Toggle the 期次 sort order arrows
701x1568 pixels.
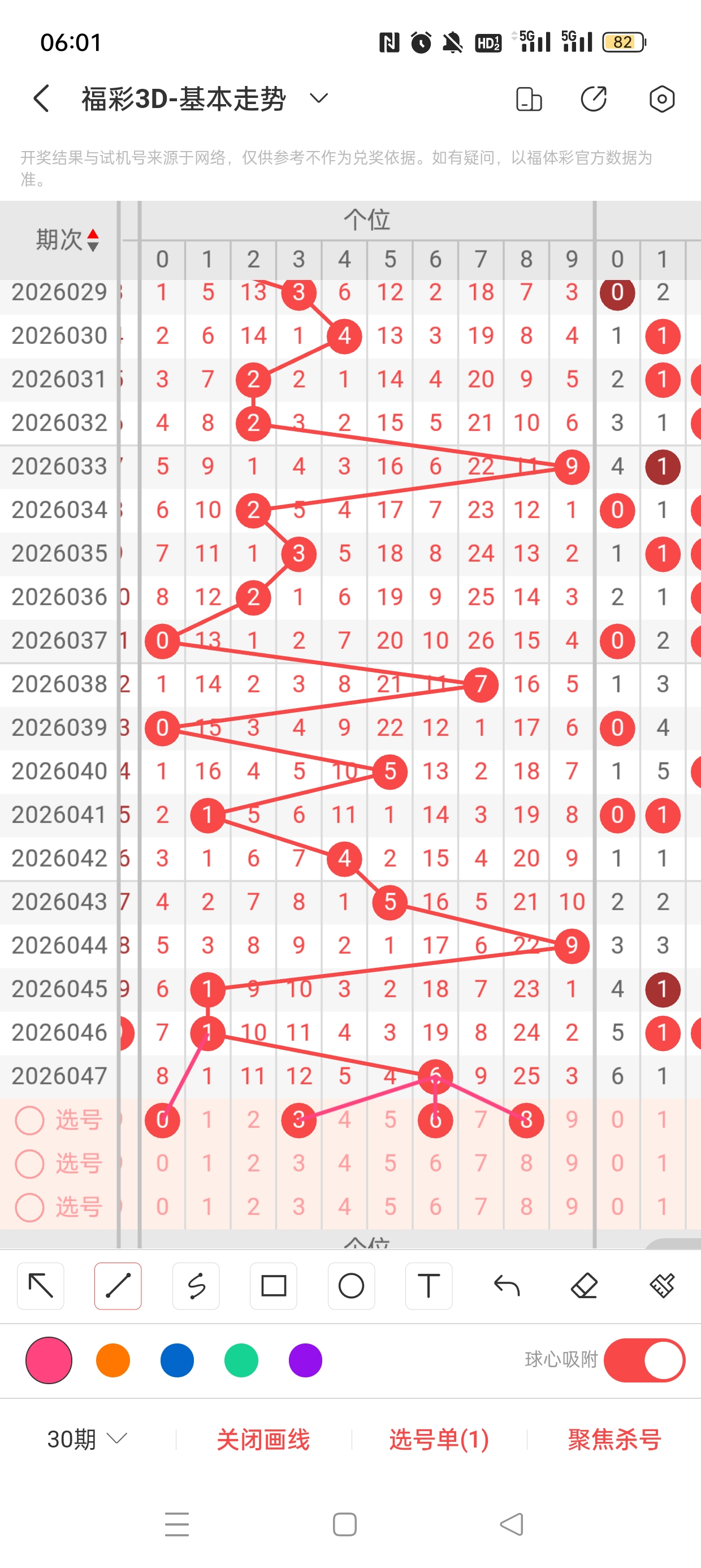93,240
